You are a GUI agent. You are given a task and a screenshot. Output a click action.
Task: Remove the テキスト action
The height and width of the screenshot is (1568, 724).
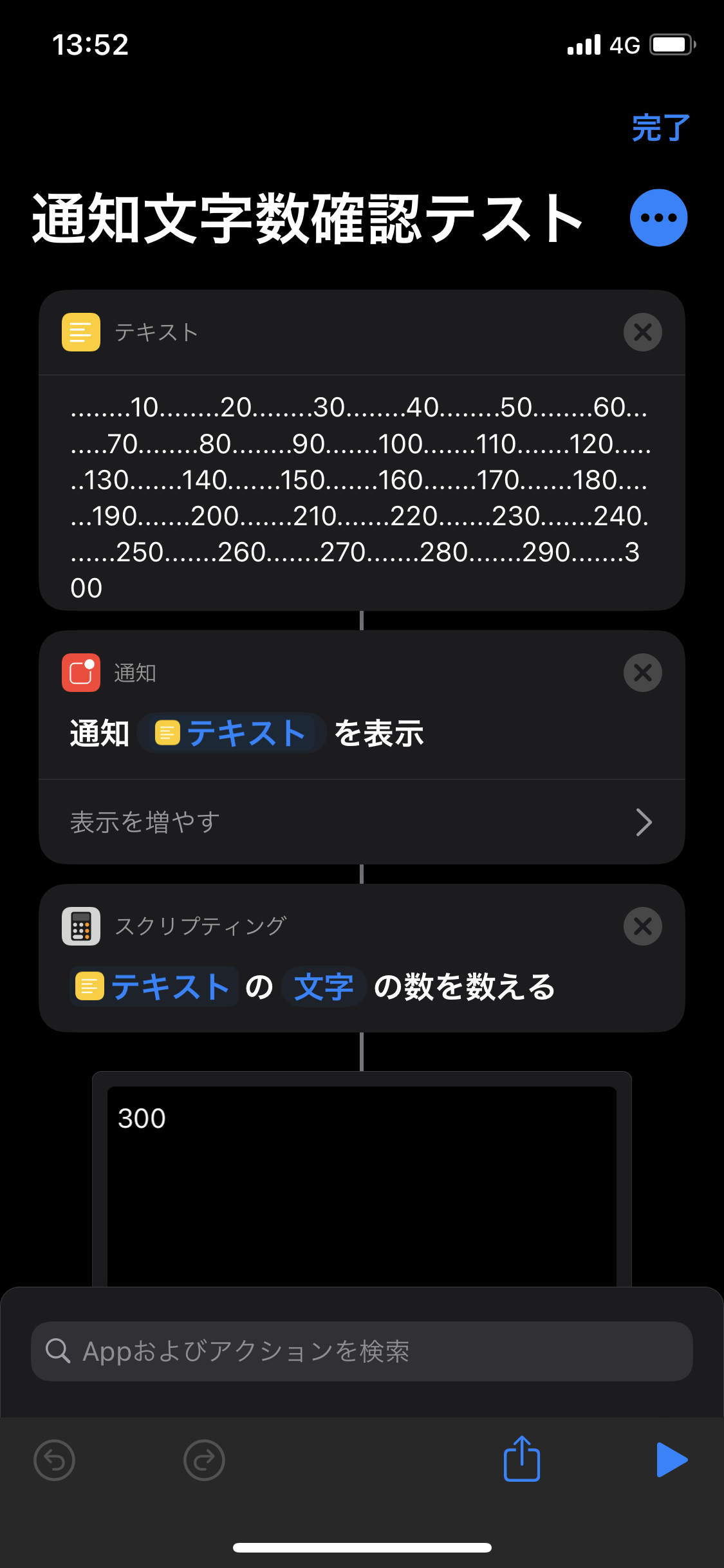tap(642, 332)
